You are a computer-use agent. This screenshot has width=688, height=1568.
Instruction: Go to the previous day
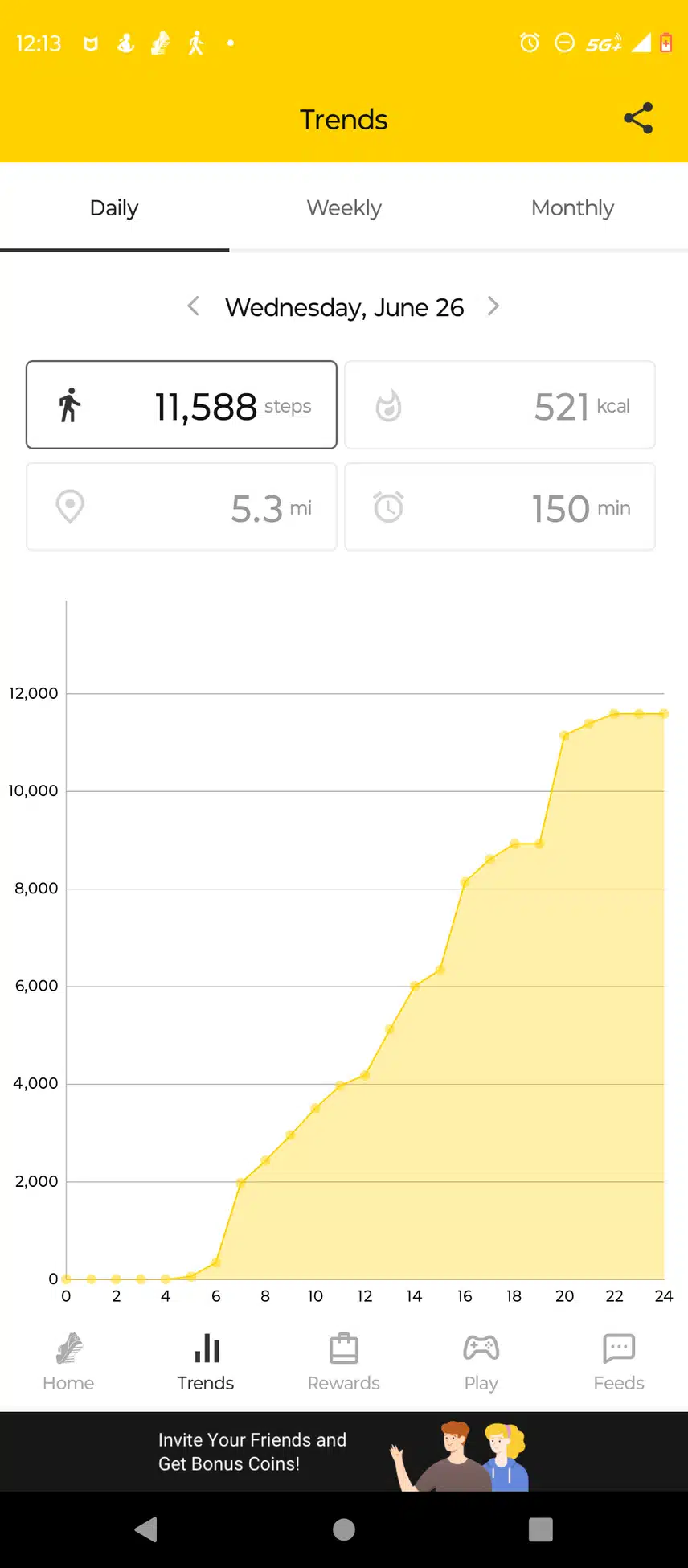pos(193,306)
